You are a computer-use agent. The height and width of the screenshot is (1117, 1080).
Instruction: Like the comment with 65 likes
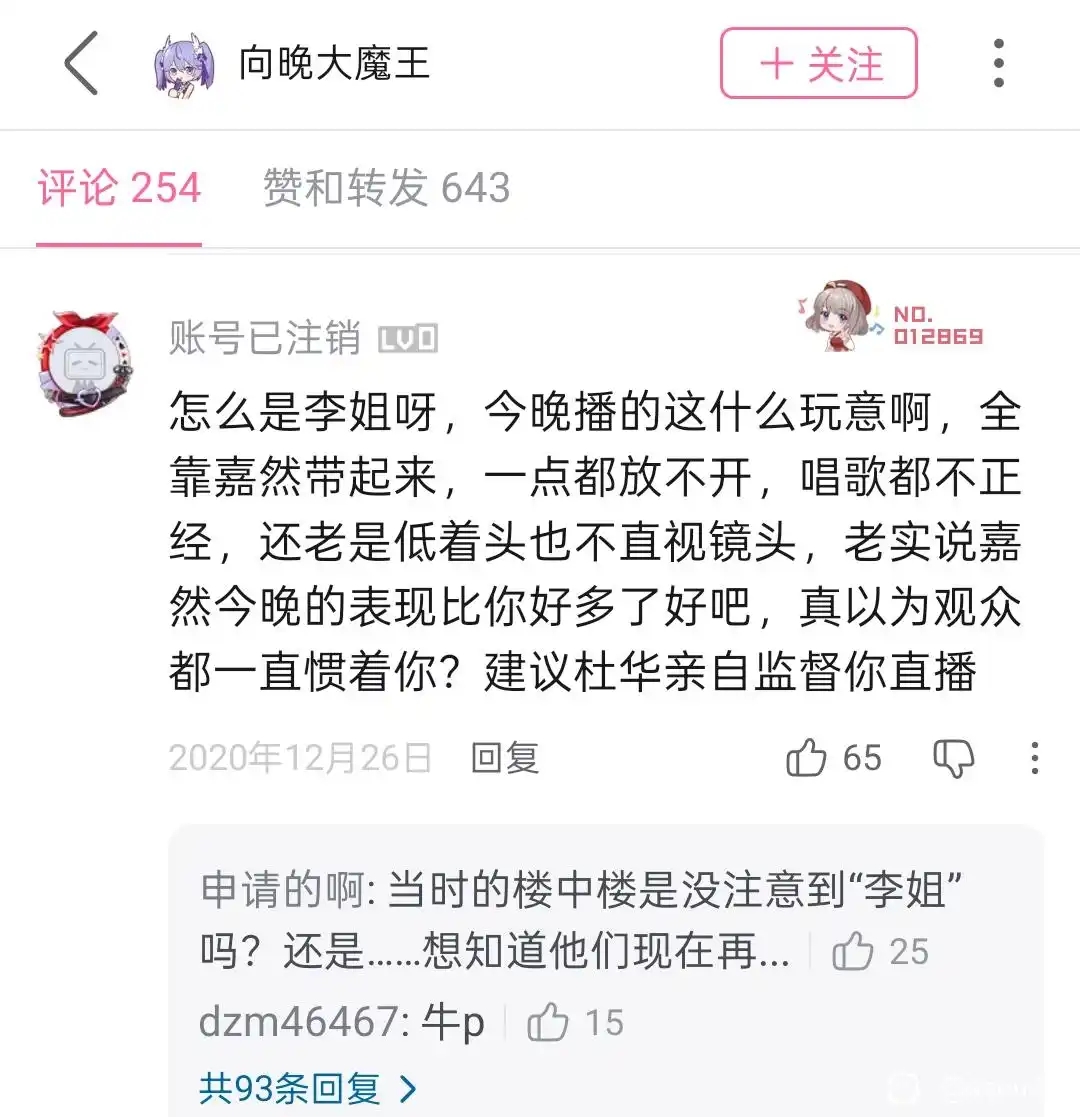point(806,758)
